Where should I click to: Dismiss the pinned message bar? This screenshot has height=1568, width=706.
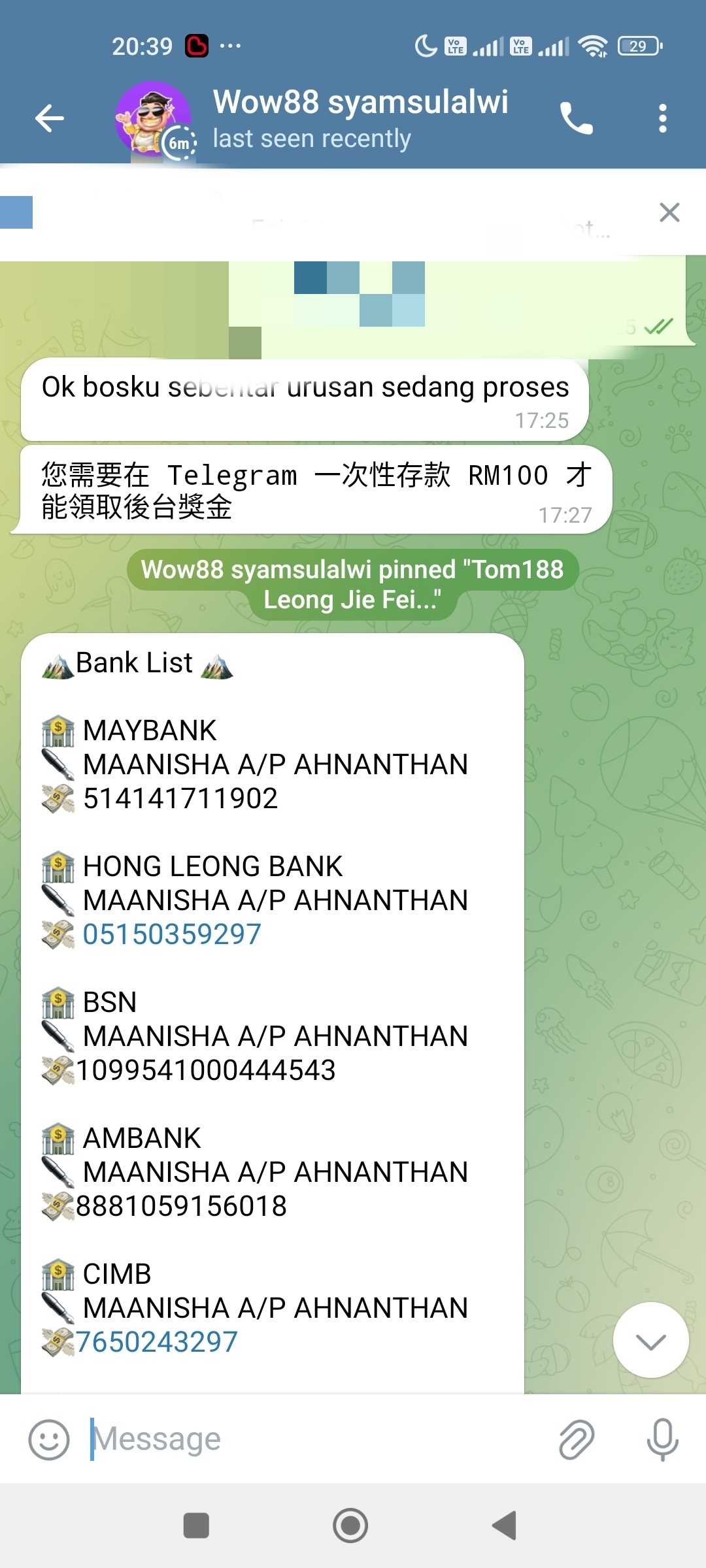click(669, 212)
